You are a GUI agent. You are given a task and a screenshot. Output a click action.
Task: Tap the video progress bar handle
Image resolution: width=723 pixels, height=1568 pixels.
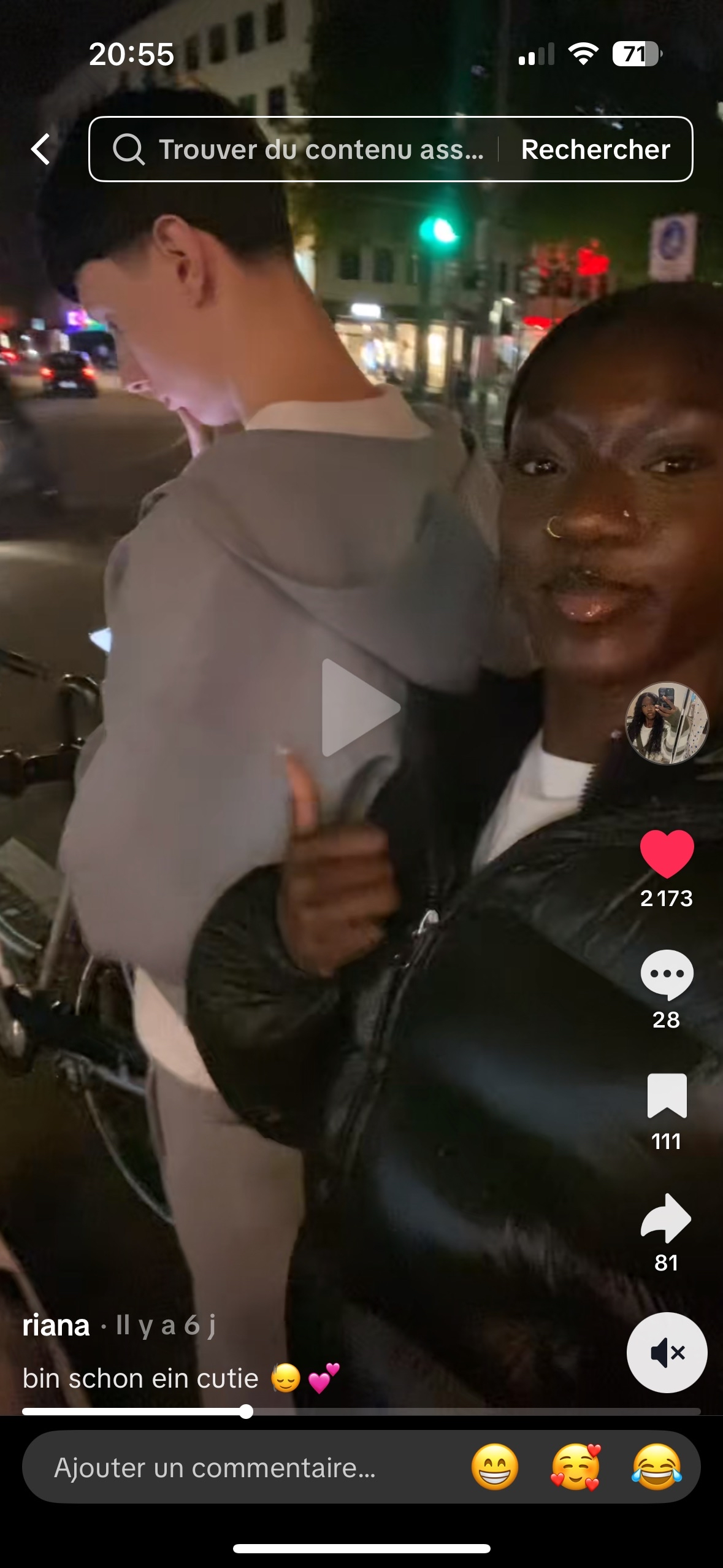(246, 1412)
